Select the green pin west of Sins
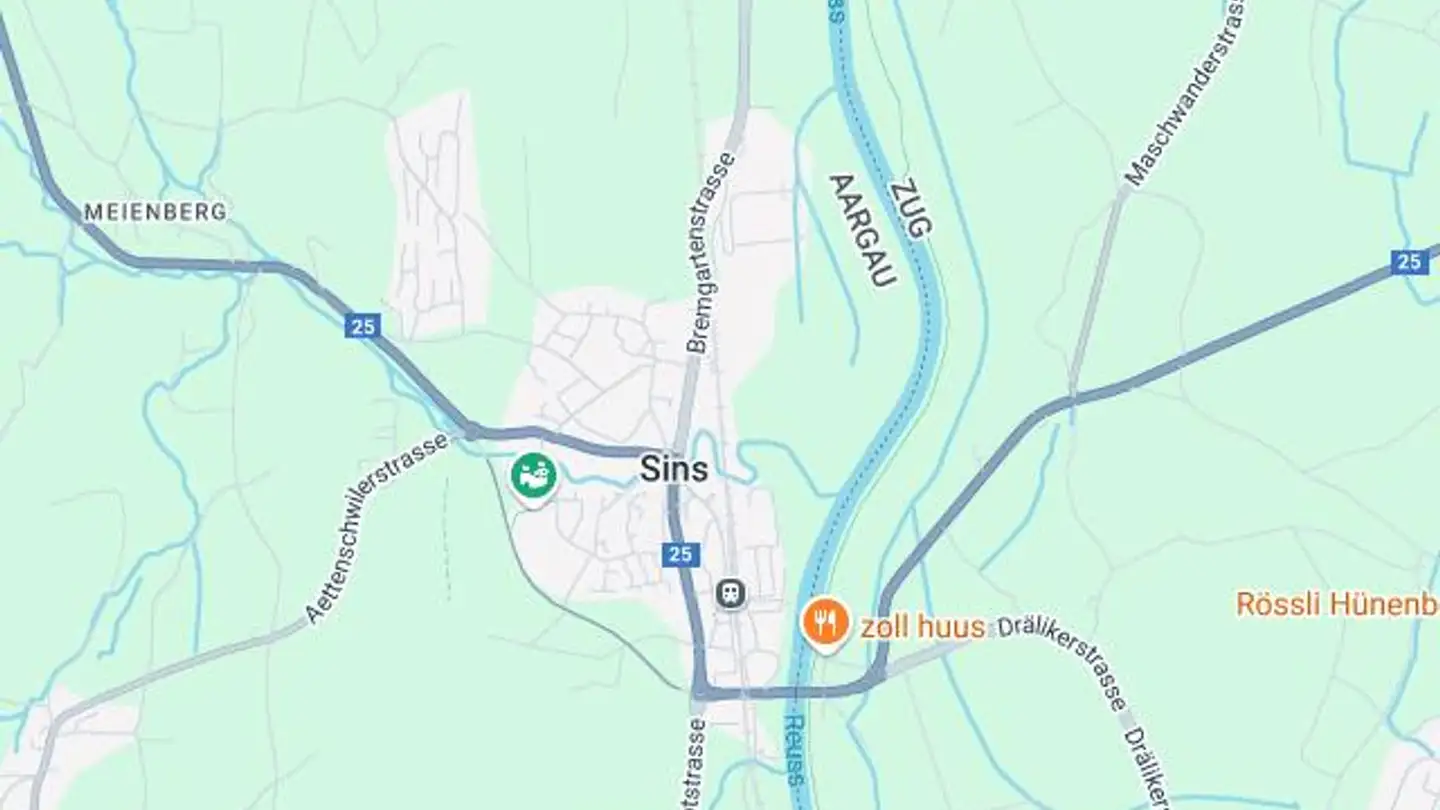The width and height of the screenshot is (1440, 810). [534, 476]
